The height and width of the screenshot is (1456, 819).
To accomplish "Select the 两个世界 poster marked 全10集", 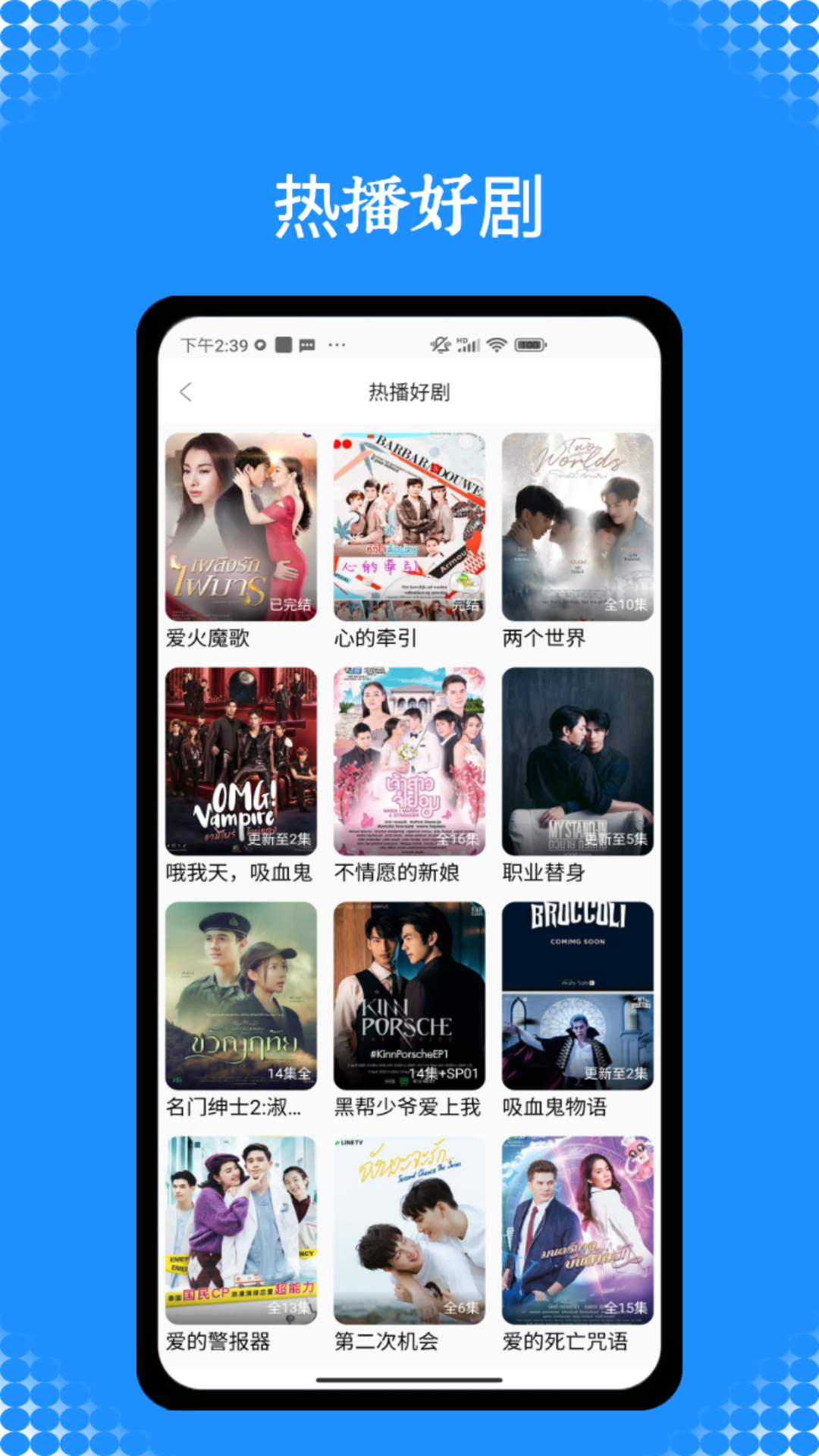I will click(579, 529).
